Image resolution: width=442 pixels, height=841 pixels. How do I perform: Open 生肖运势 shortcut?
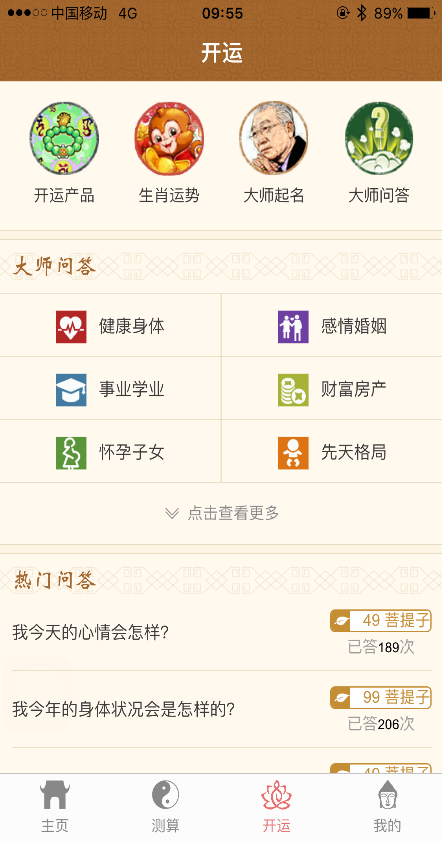click(x=169, y=153)
